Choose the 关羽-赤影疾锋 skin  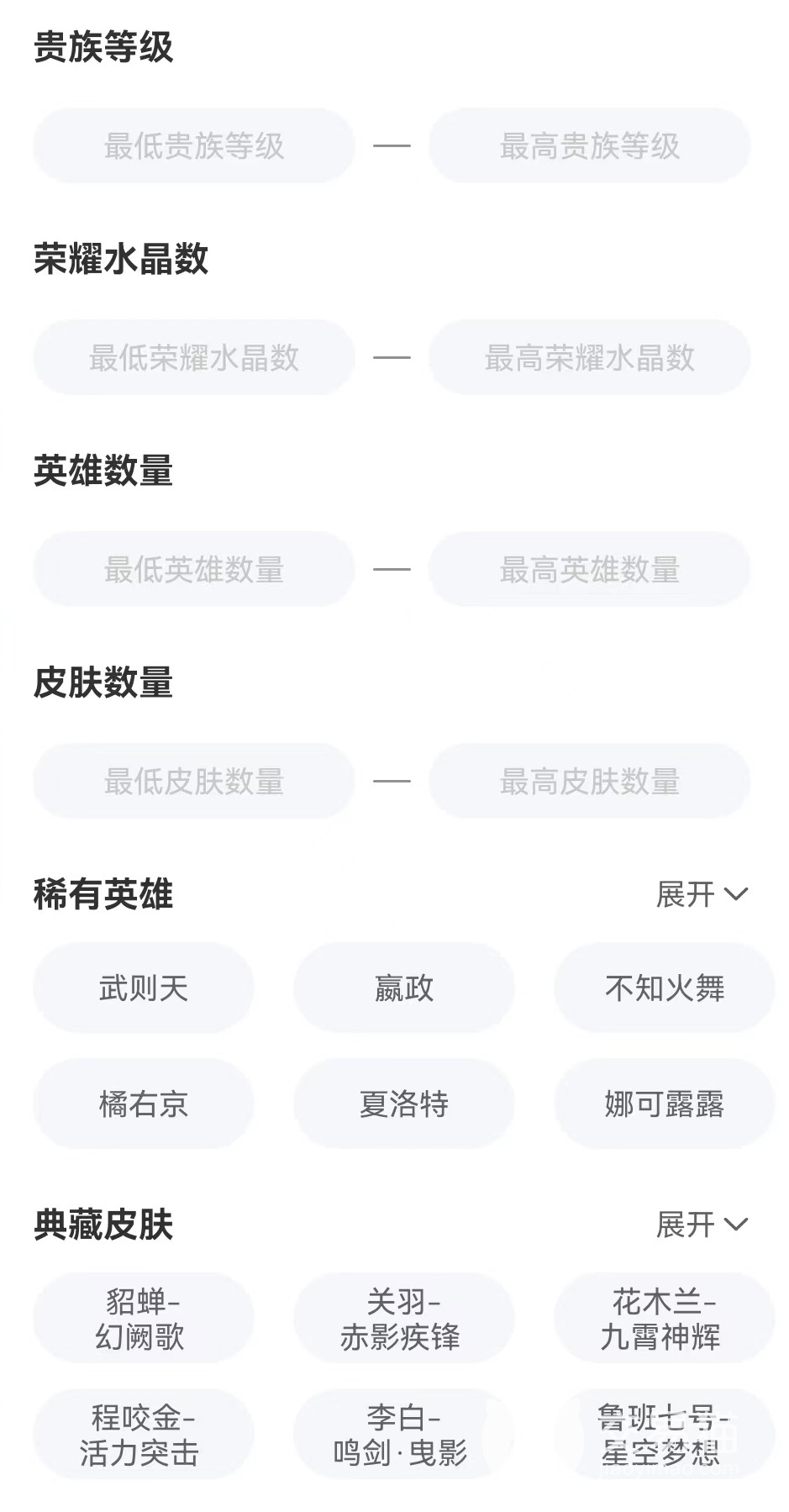click(x=403, y=1319)
